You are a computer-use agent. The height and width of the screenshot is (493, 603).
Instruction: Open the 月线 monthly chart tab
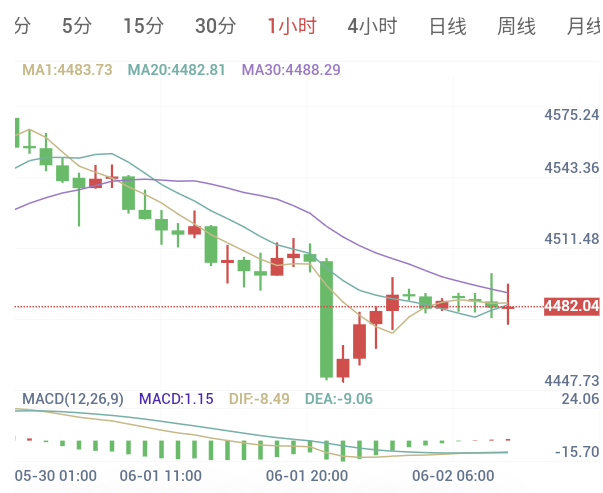584,26
